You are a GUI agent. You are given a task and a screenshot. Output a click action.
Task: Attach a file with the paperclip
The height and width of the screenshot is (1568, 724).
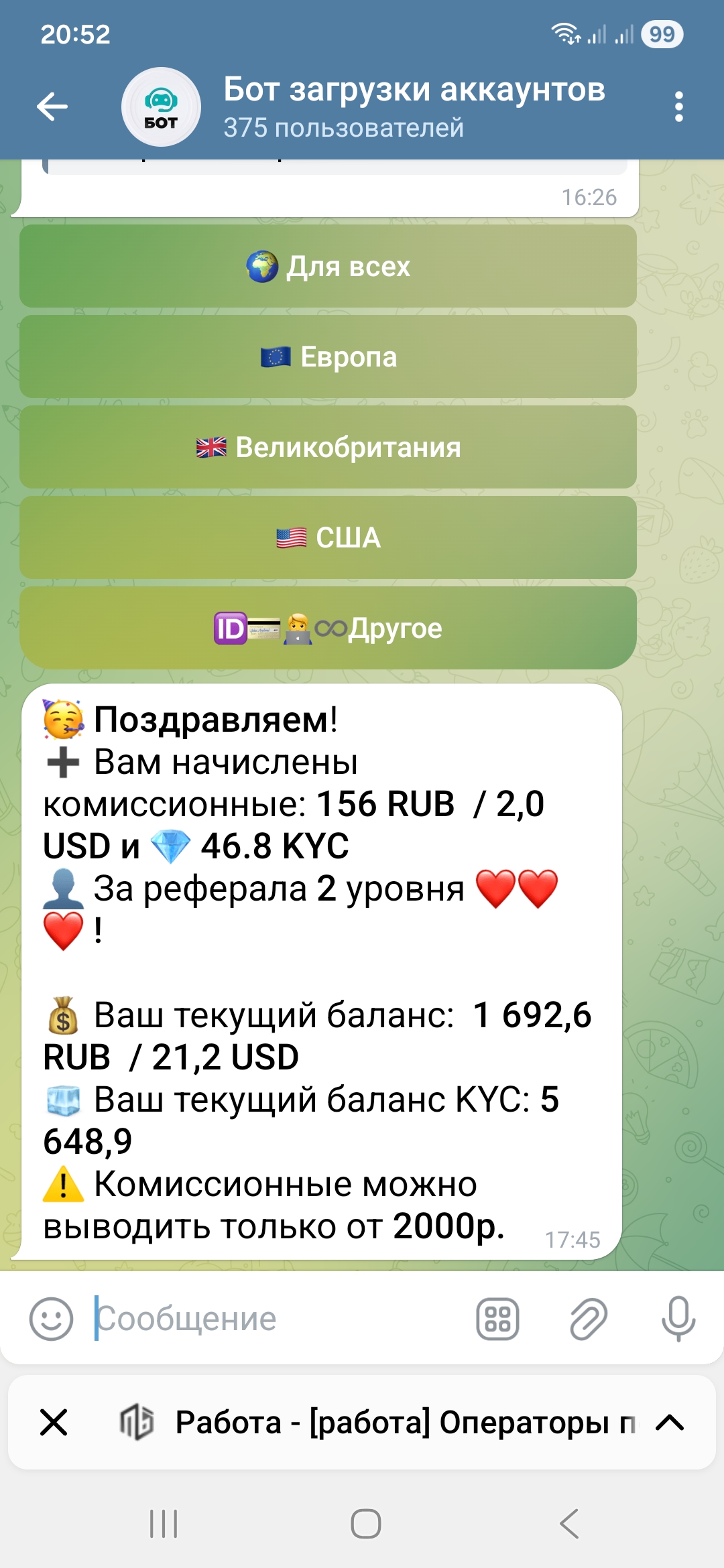coord(588,1319)
